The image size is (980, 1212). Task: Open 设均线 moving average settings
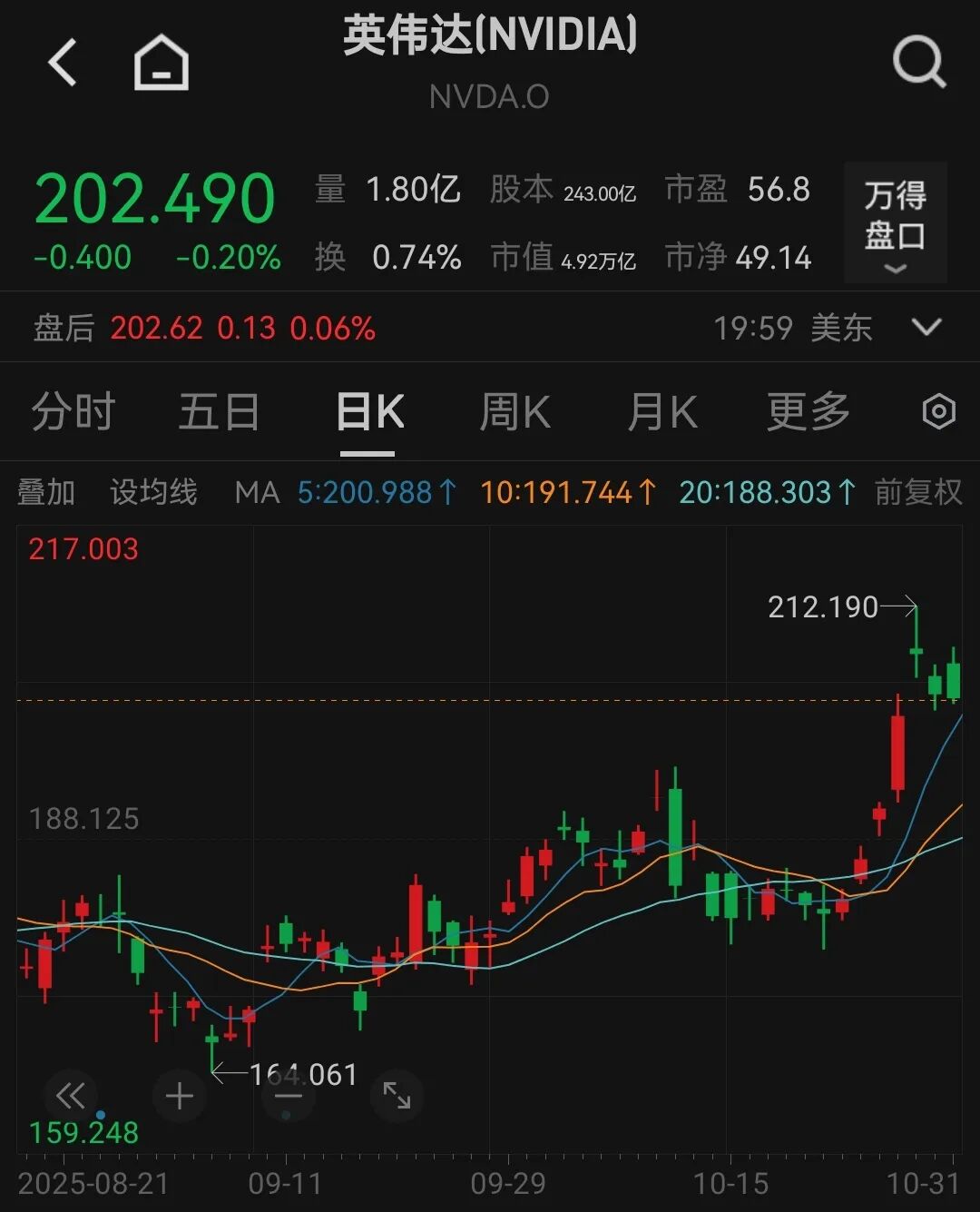[153, 492]
